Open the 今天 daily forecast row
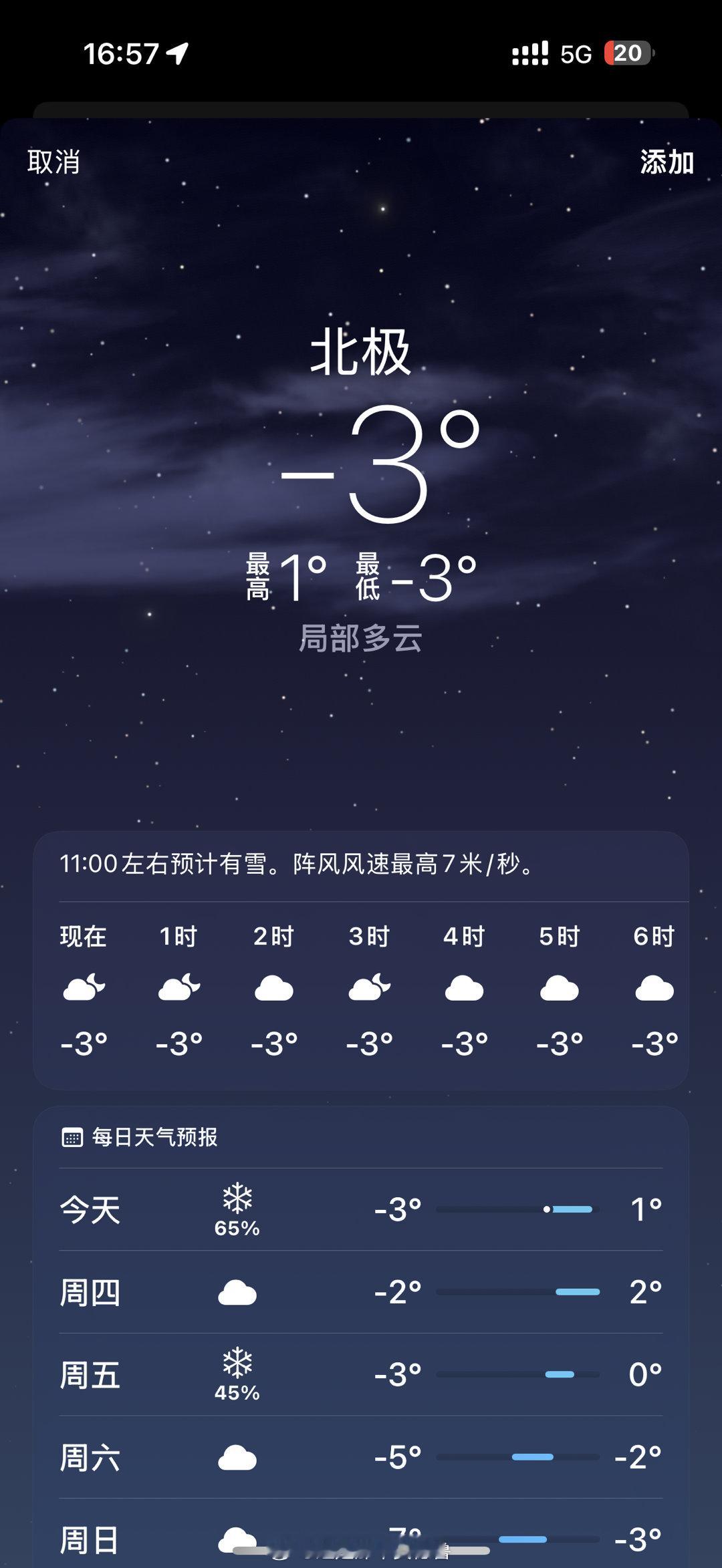The width and height of the screenshot is (722, 1568). pyautogui.click(x=361, y=1209)
